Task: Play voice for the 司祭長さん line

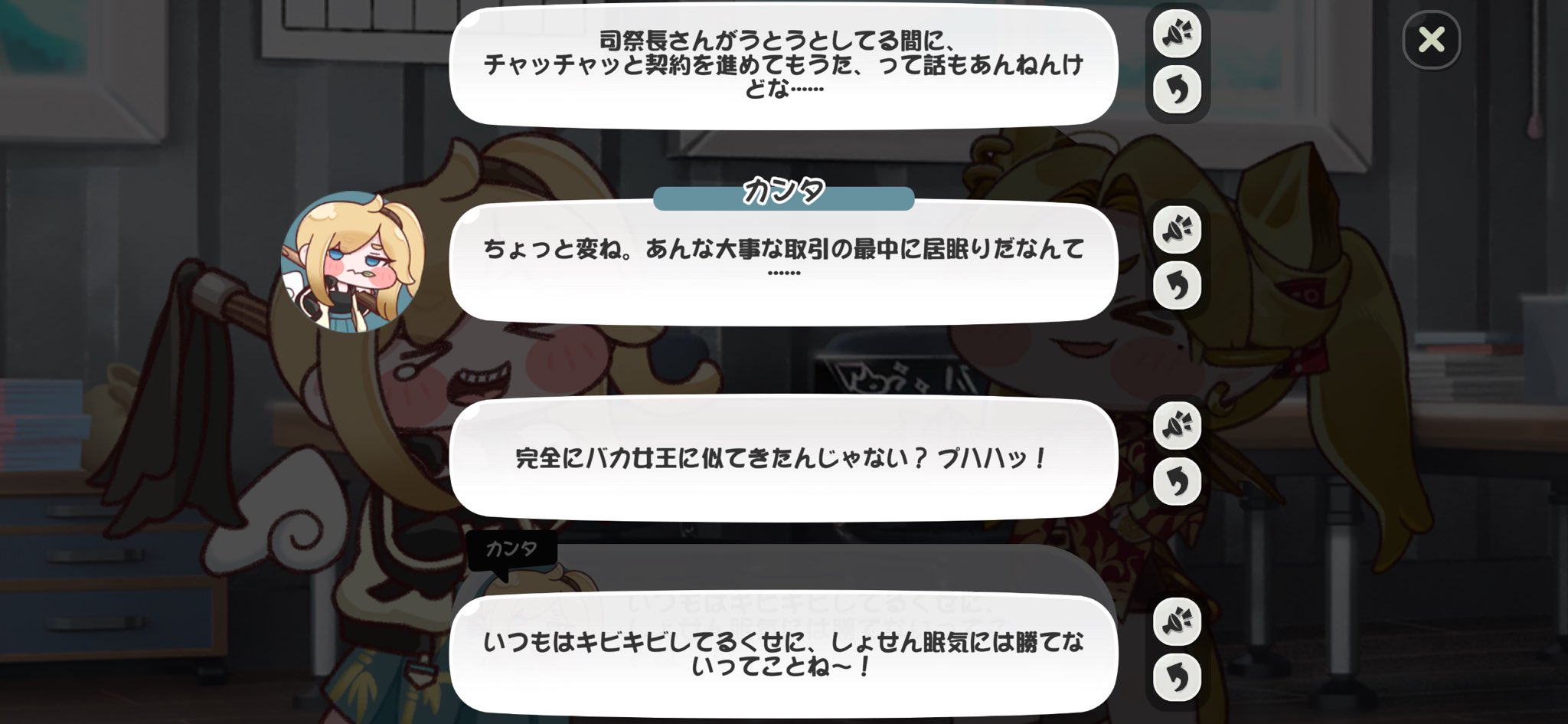Action: 1177,33
